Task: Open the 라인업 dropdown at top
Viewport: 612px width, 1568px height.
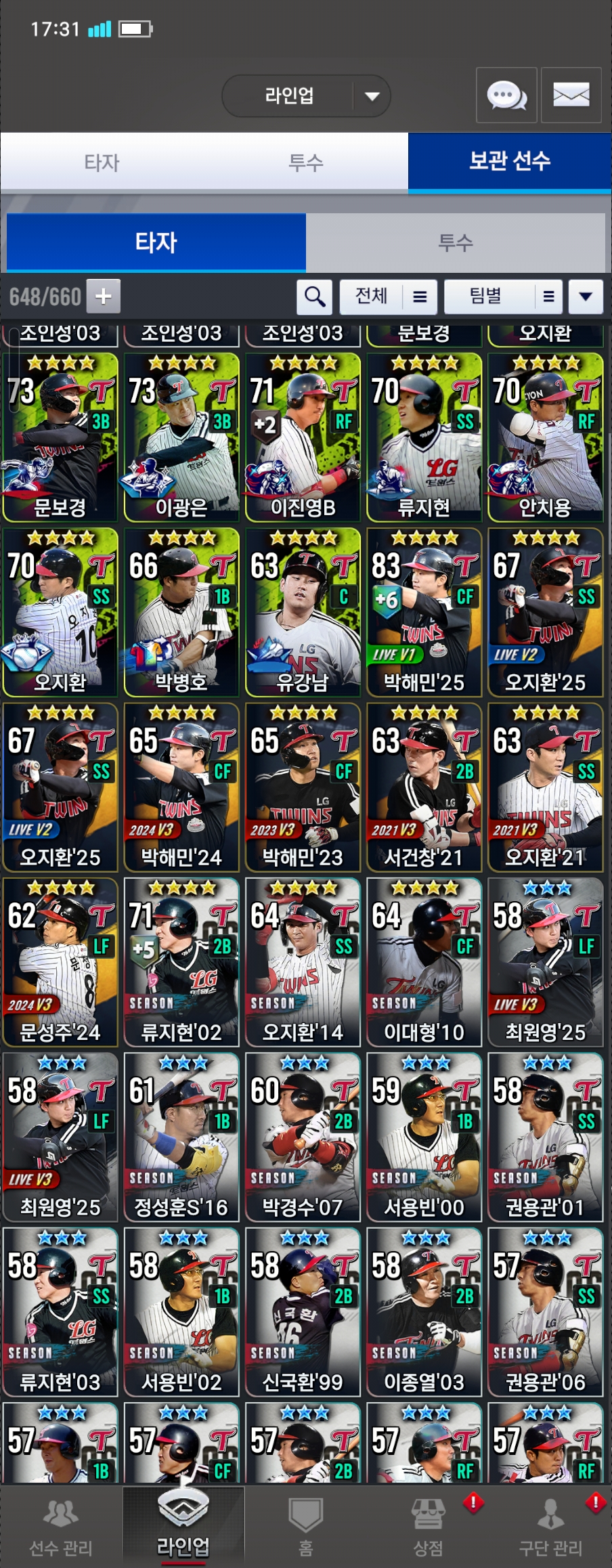Action: [306, 96]
